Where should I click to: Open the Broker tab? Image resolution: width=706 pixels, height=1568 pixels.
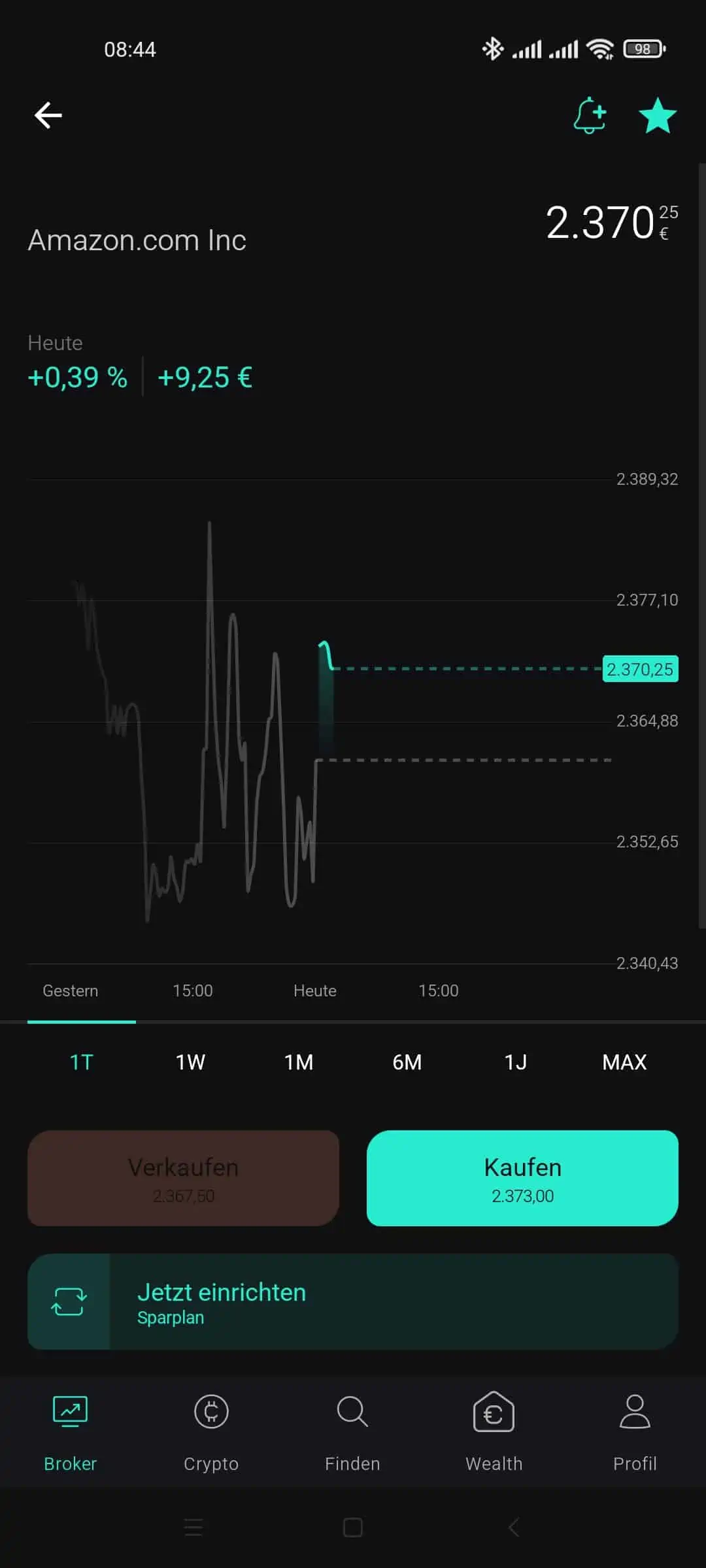[x=71, y=1431]
